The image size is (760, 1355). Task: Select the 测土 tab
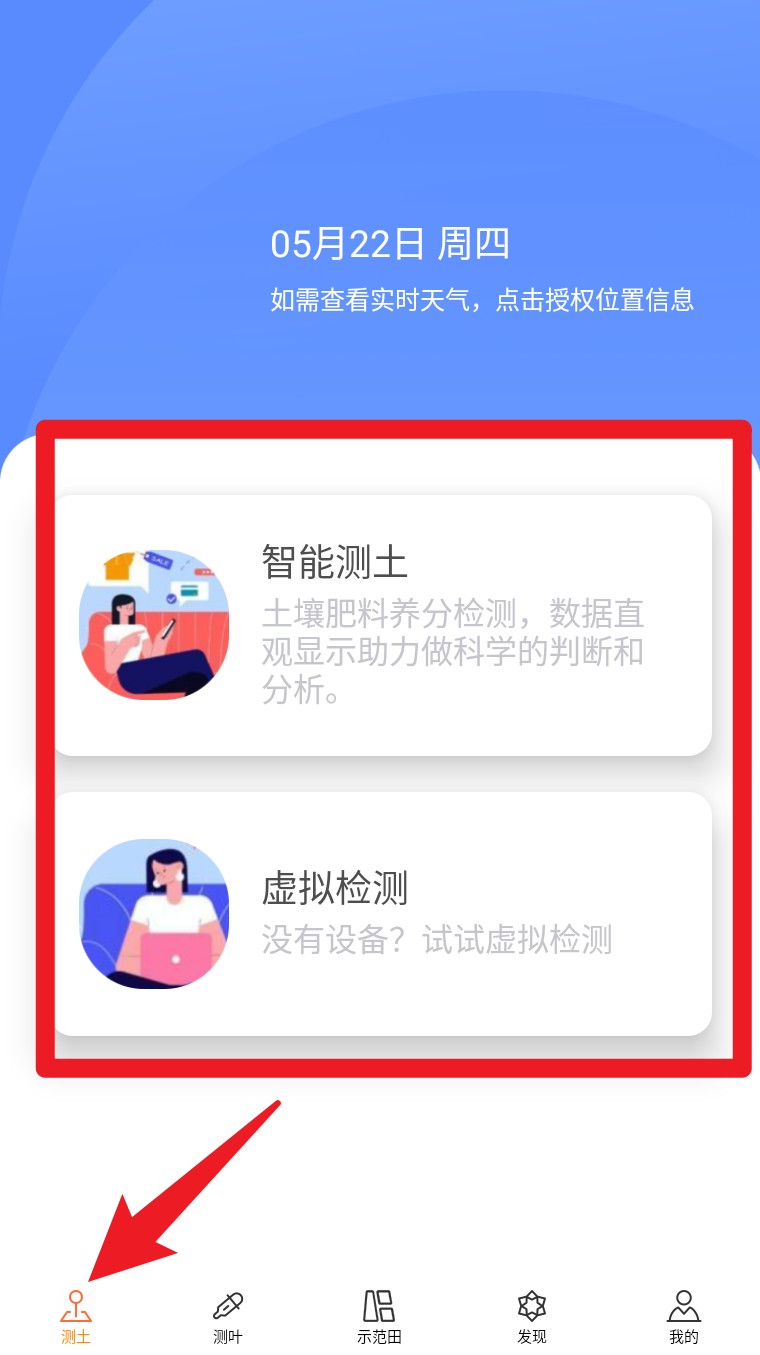(76, 1317)
